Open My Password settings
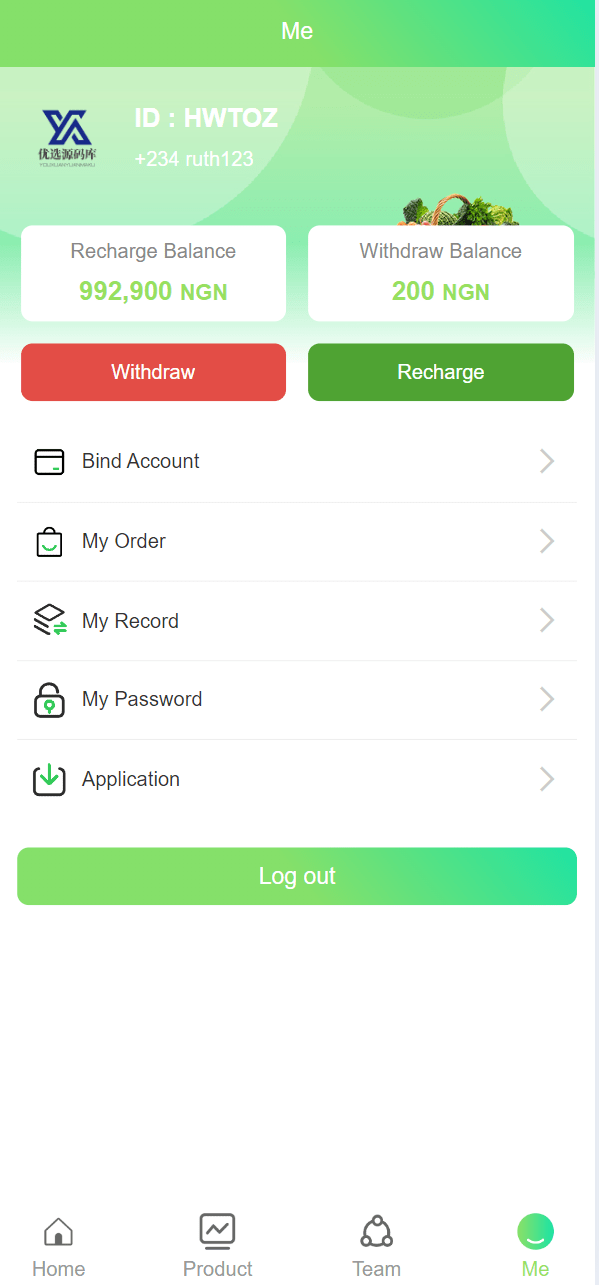Viewport: 599px width, 1285px height. tap(296, 699)
